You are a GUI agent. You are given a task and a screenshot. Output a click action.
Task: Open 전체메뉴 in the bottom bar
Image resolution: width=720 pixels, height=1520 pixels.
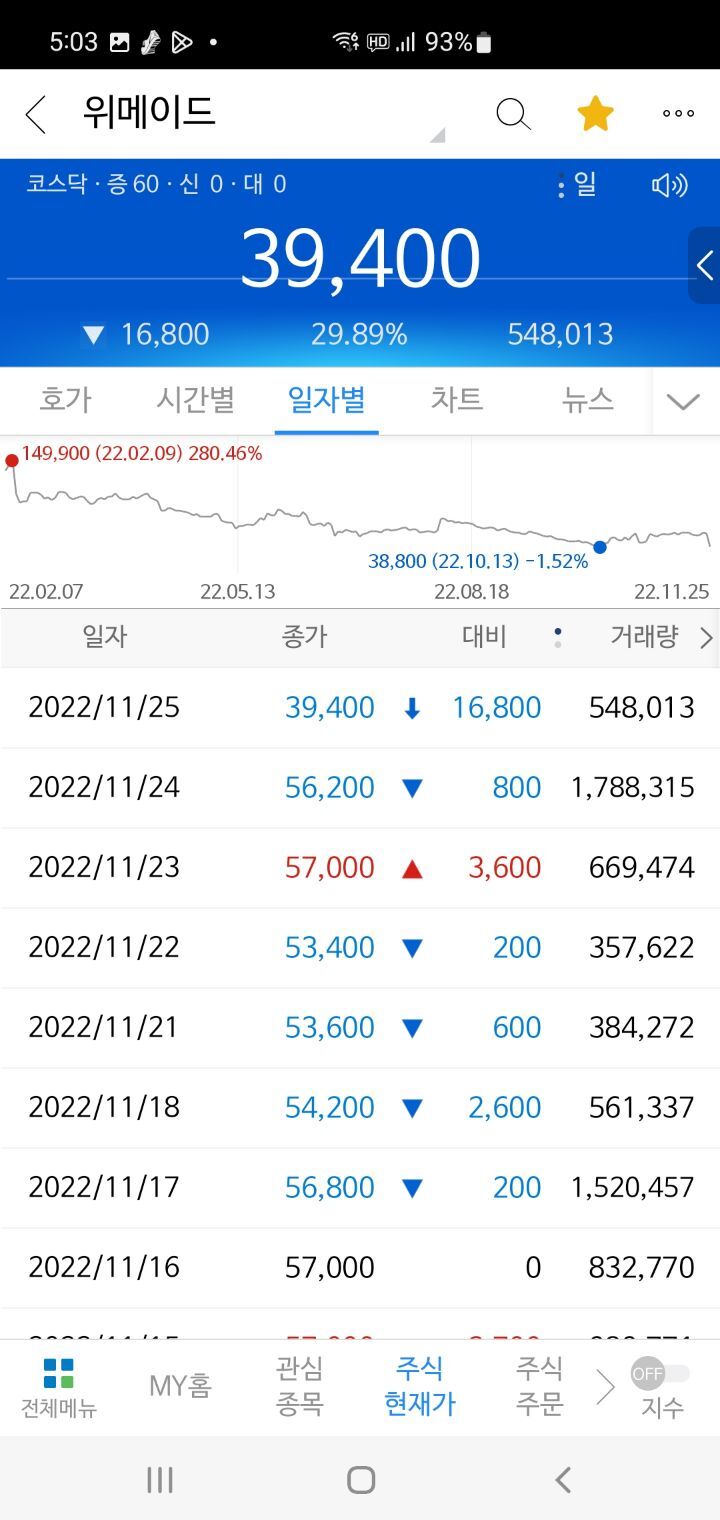(58, 1388)
